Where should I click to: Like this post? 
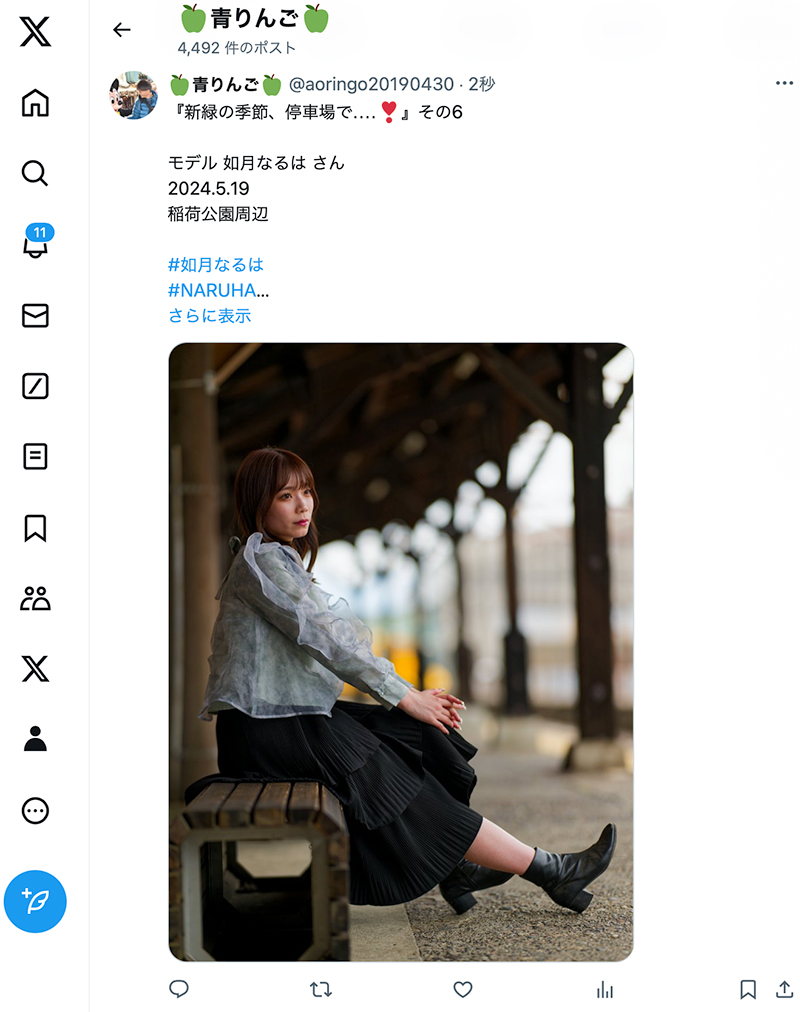pyautogui.click(x=462, y=989)
